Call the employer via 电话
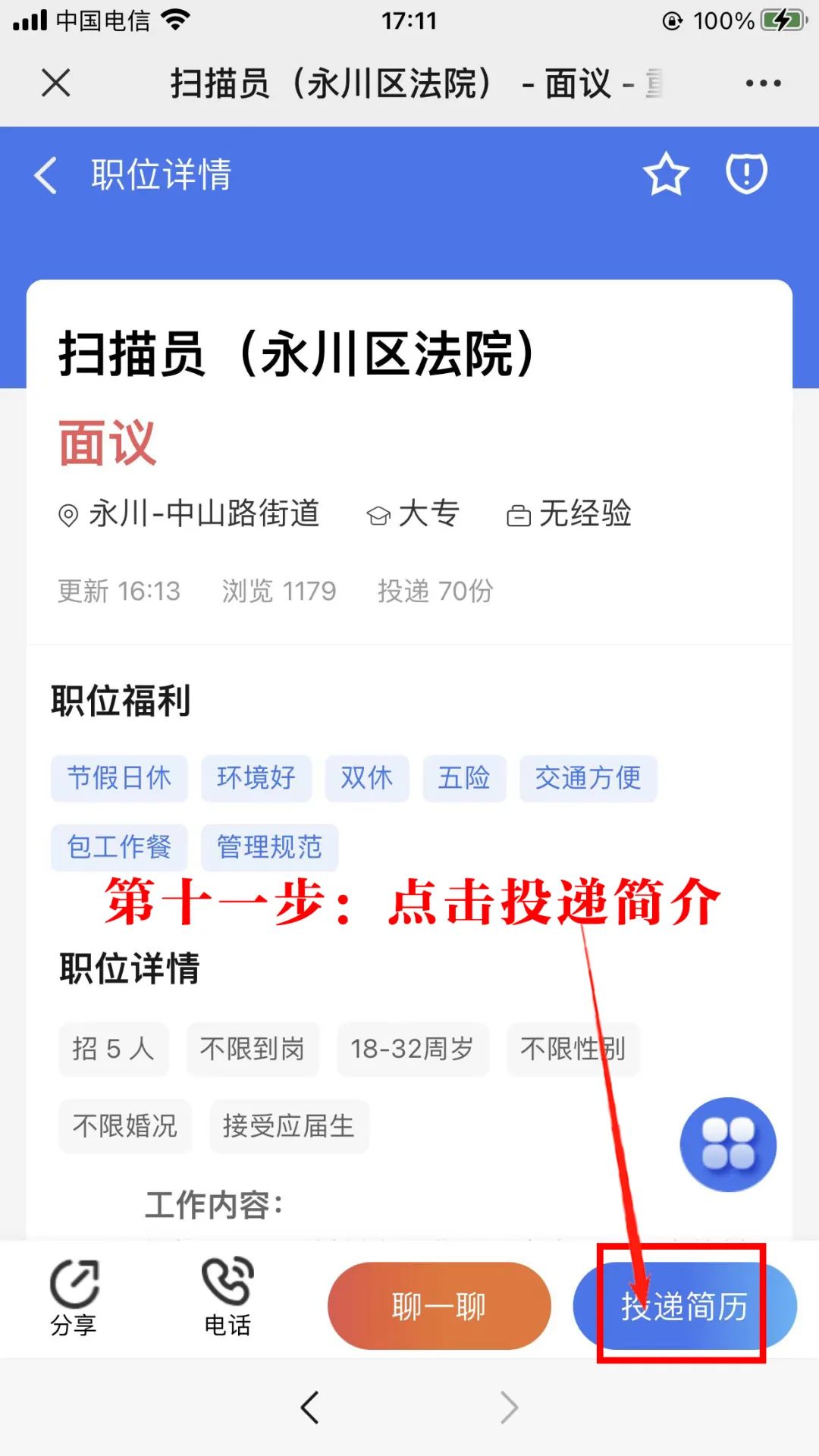Screen dimensions: 819x1456 click(227, 1298)
